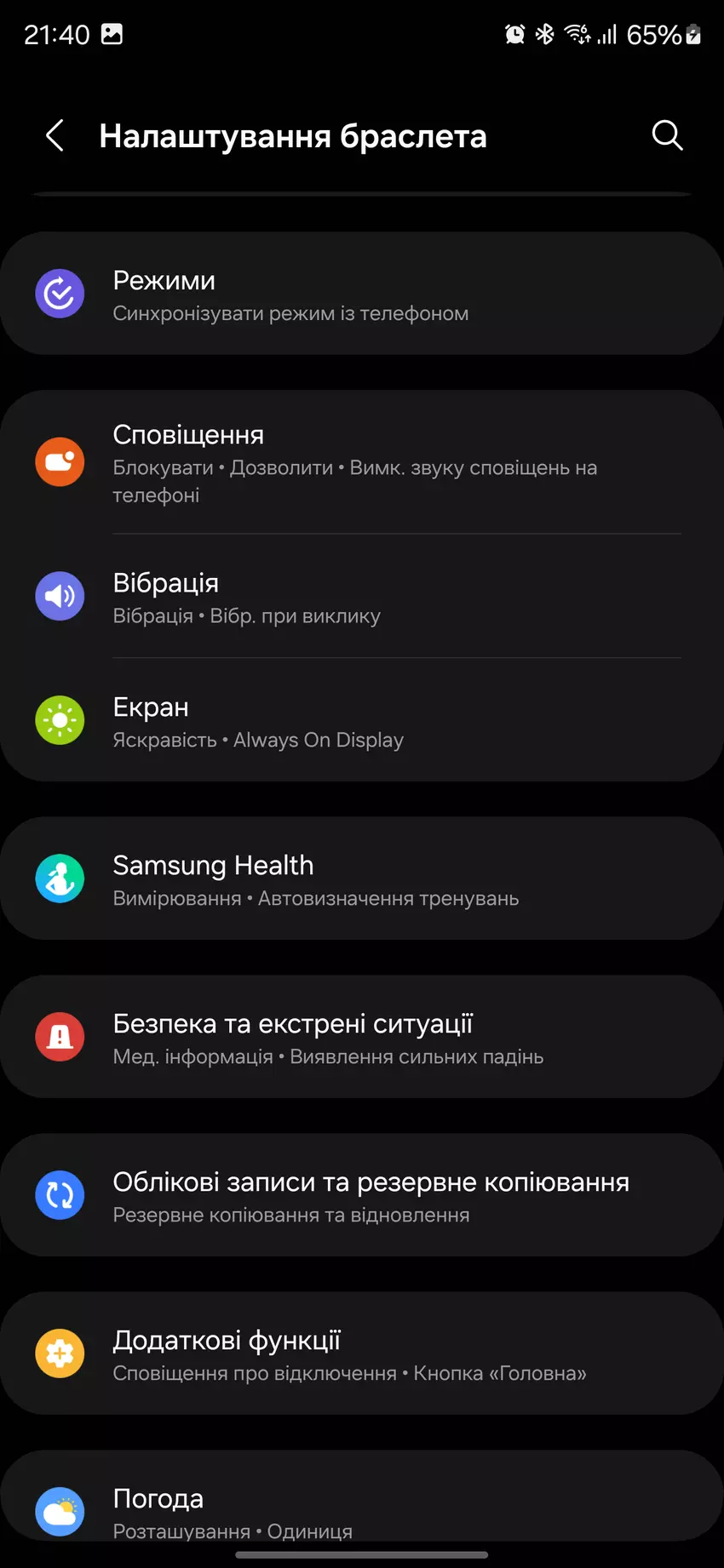Open Додаткові функції
This screenshot has height=1568, width=724.
point(362,1354)
